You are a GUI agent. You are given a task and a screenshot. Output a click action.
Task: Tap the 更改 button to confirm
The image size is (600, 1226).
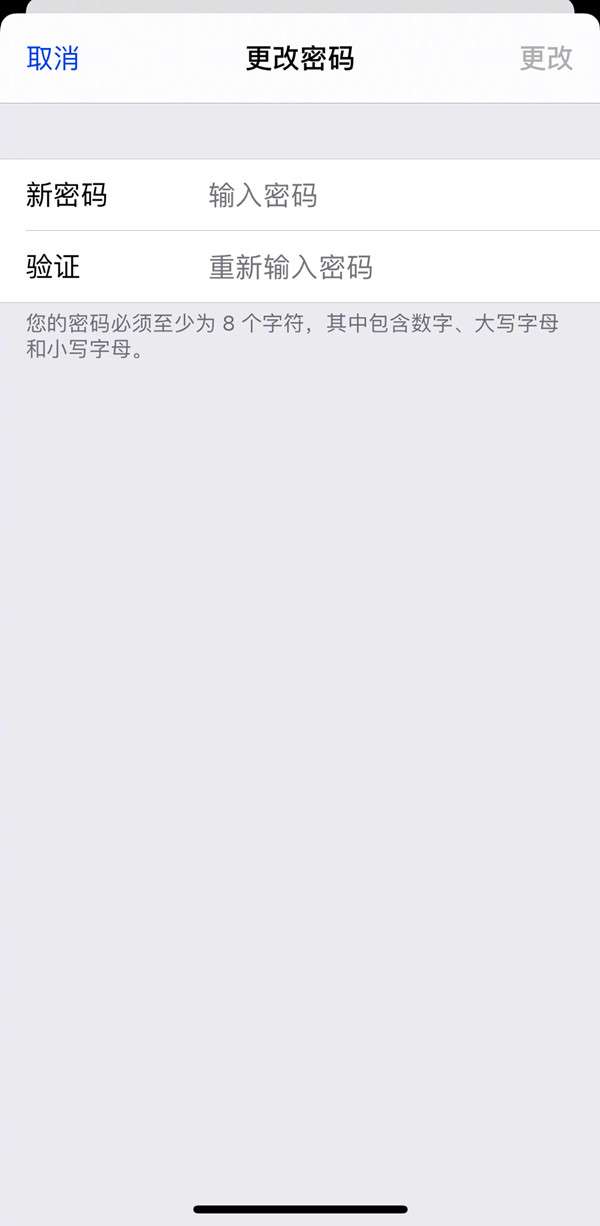(546, 58)
